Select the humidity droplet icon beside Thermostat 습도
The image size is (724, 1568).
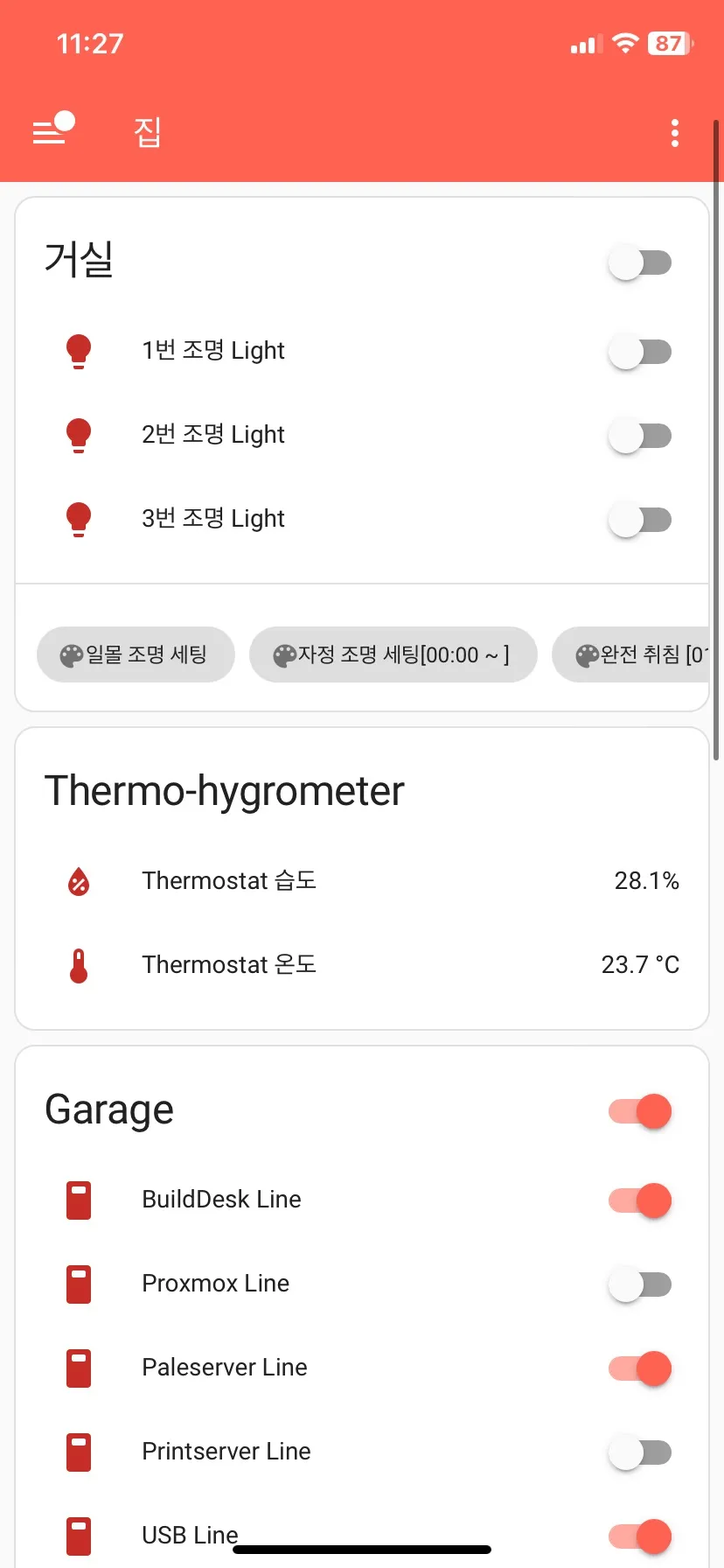[78, 881]
